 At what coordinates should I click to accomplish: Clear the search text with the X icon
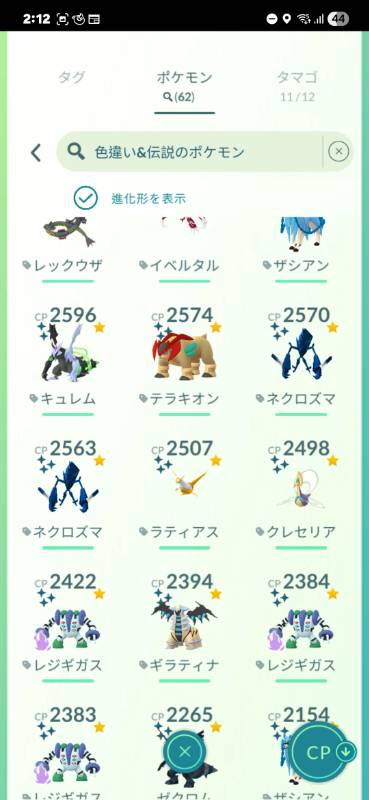(x=338, y=151)
